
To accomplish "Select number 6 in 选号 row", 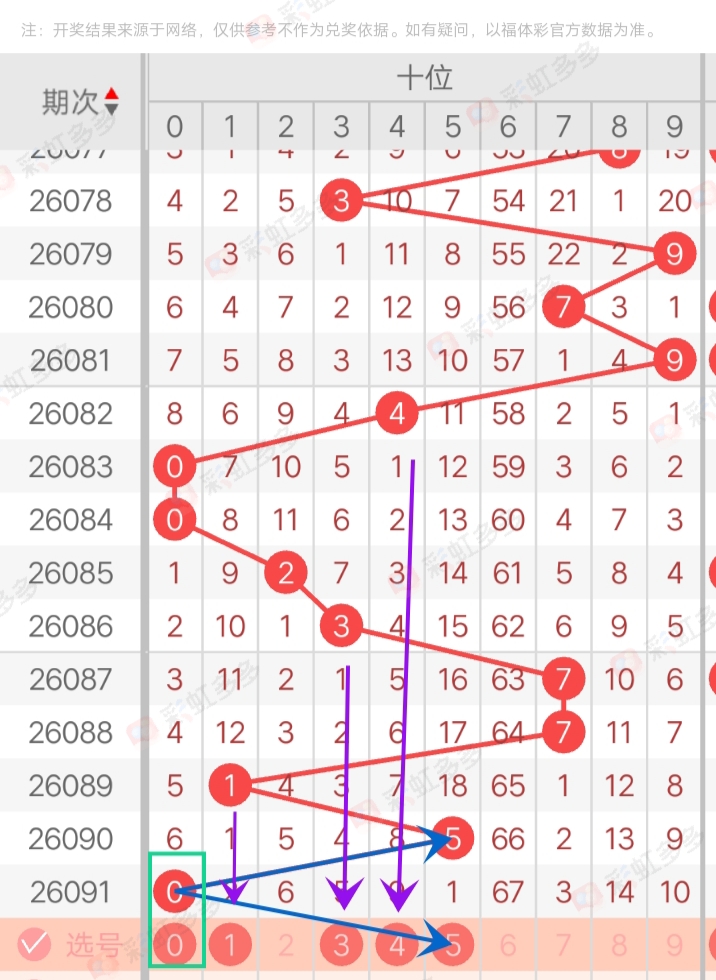I will (x=508, y=943).
